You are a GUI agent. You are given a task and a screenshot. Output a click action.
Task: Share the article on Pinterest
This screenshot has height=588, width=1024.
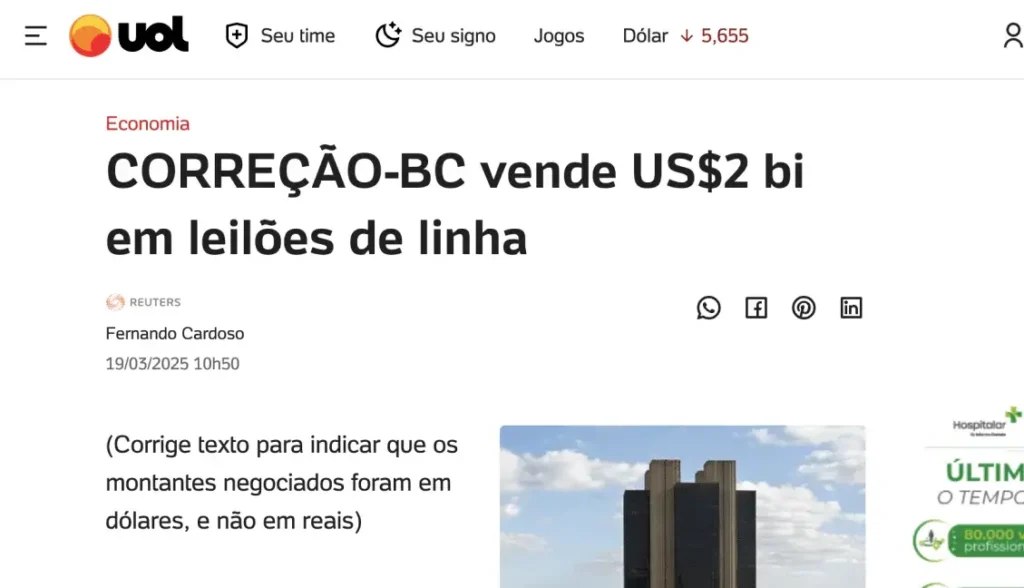804,308
